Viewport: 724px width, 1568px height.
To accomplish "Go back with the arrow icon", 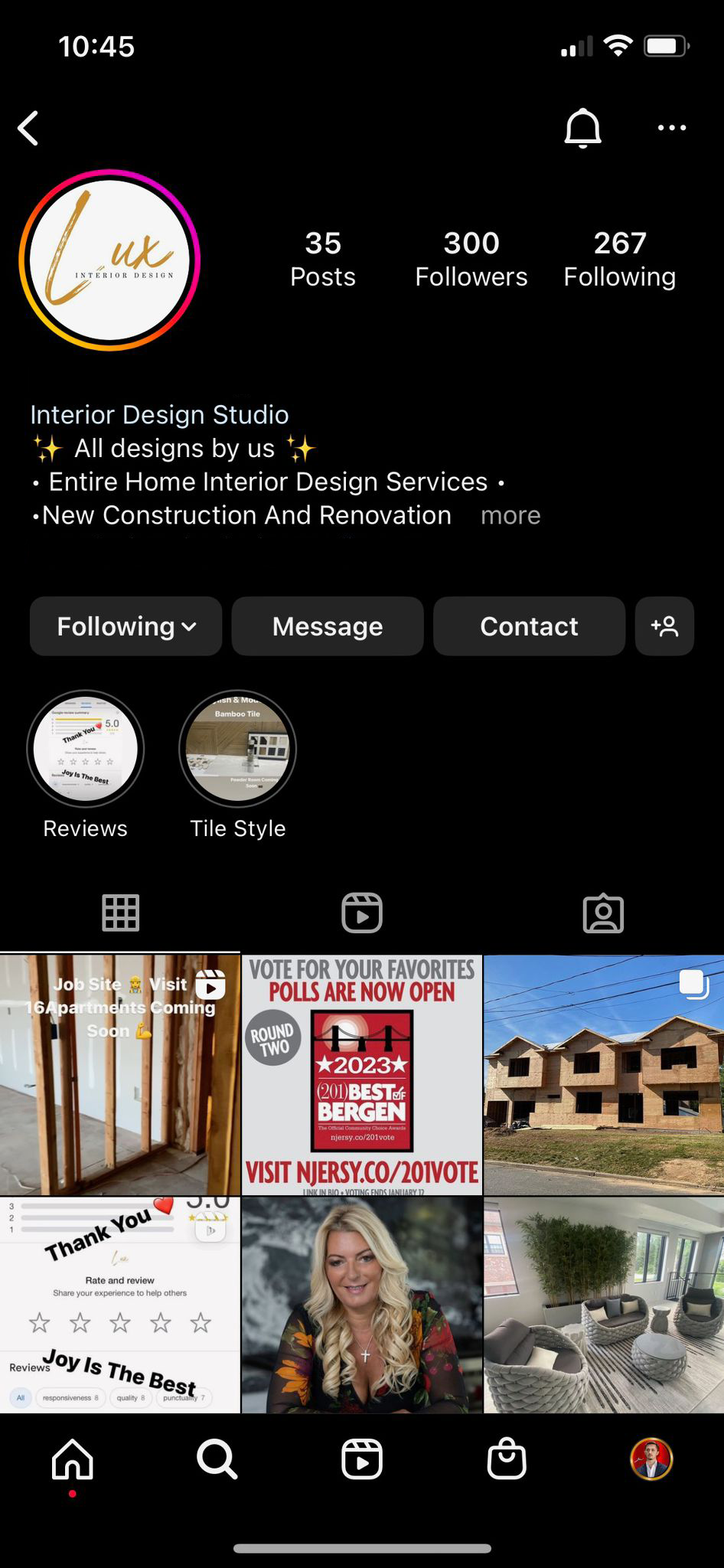I will [x=29, y=128].
